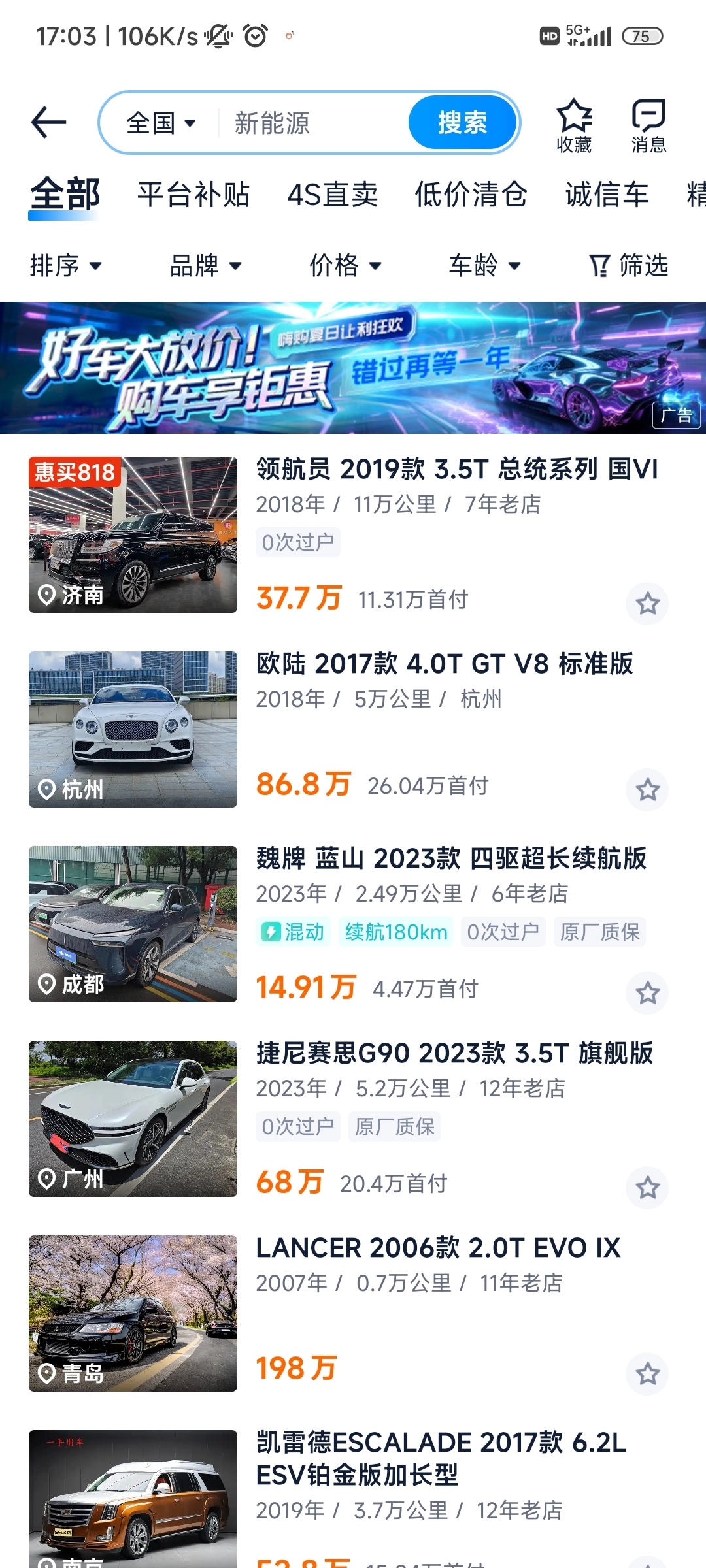Open the 领航员 2019款 listing
Viewport: 706px width, 1568px height.
(x=456, y=470)
